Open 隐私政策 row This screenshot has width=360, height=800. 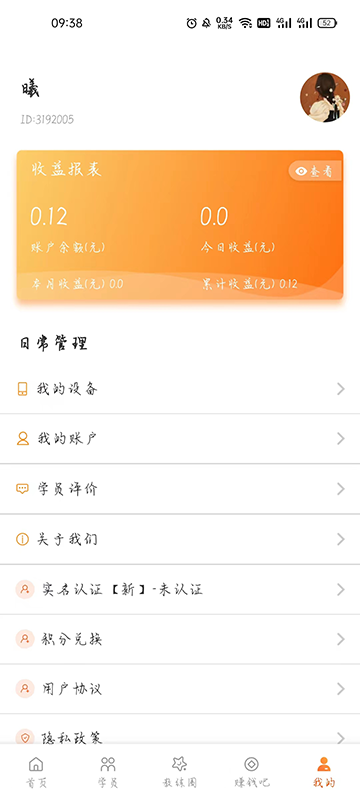(x=180, y=733)
